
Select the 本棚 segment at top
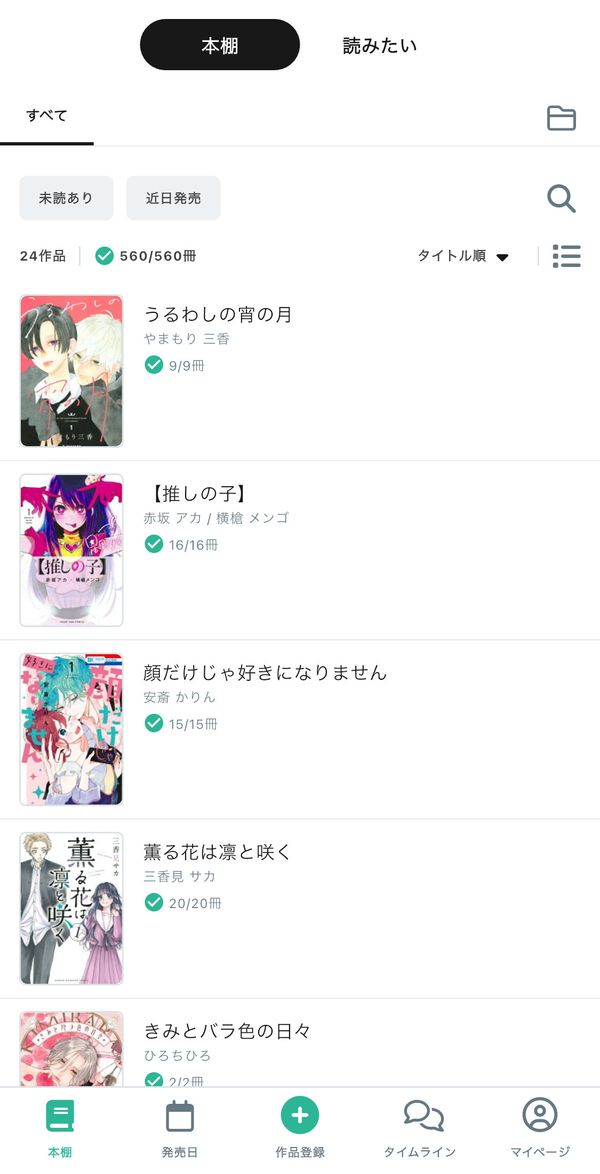(219, 45)
